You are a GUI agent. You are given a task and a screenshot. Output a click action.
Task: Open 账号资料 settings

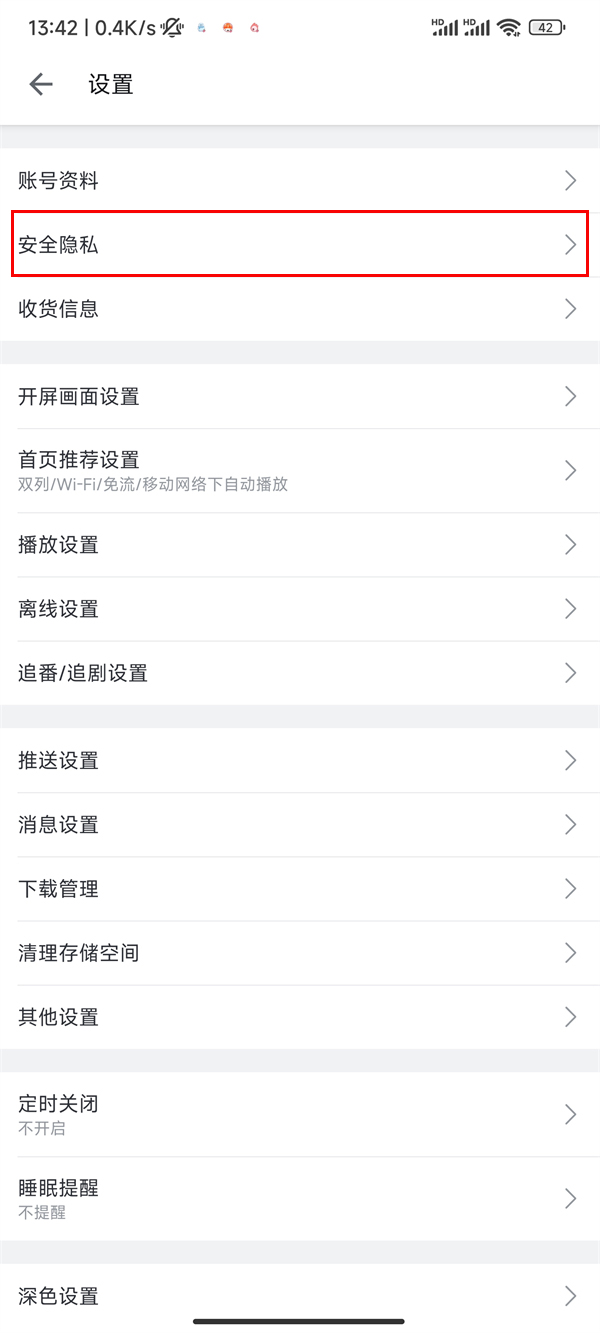300,181
